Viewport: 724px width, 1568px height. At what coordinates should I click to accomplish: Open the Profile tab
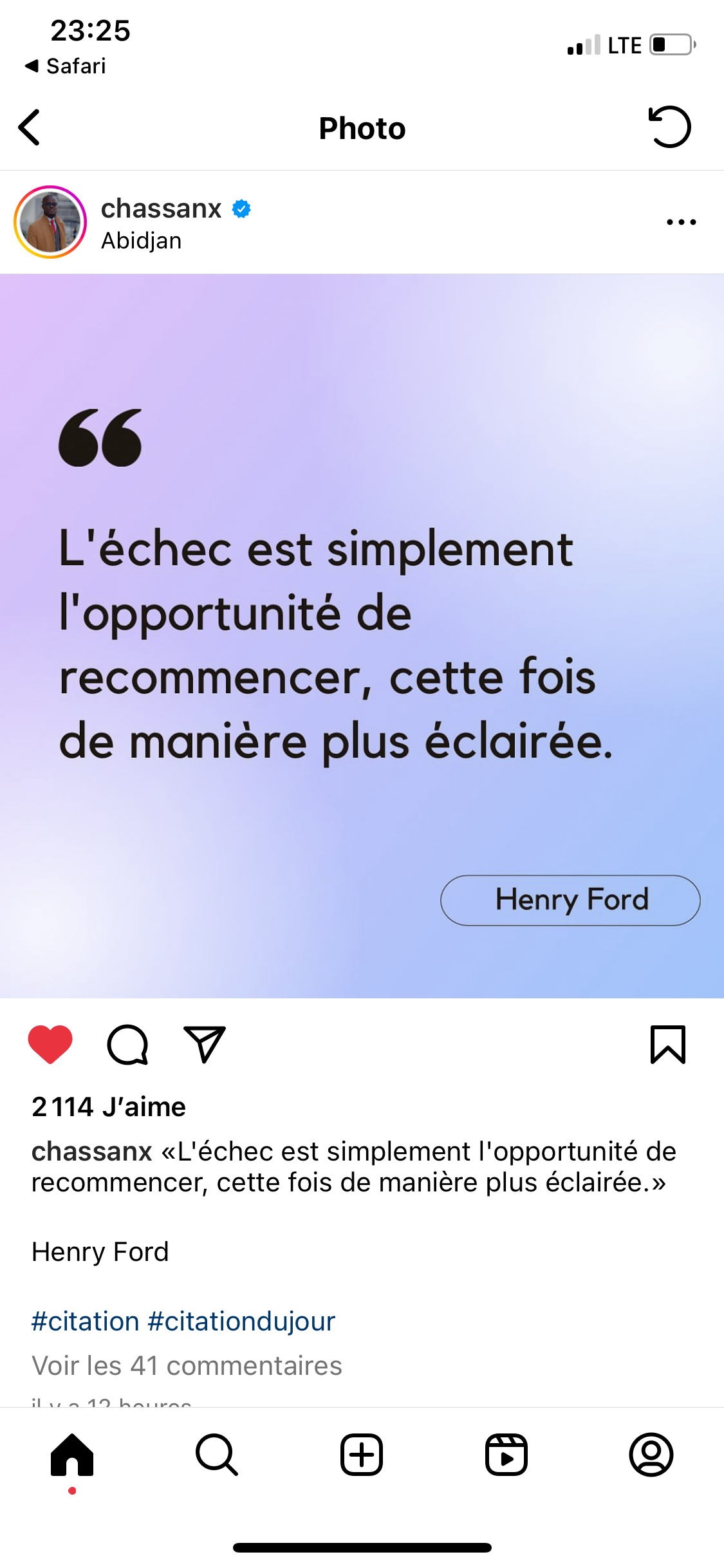pyautogui.click(x=651, y=1455)
